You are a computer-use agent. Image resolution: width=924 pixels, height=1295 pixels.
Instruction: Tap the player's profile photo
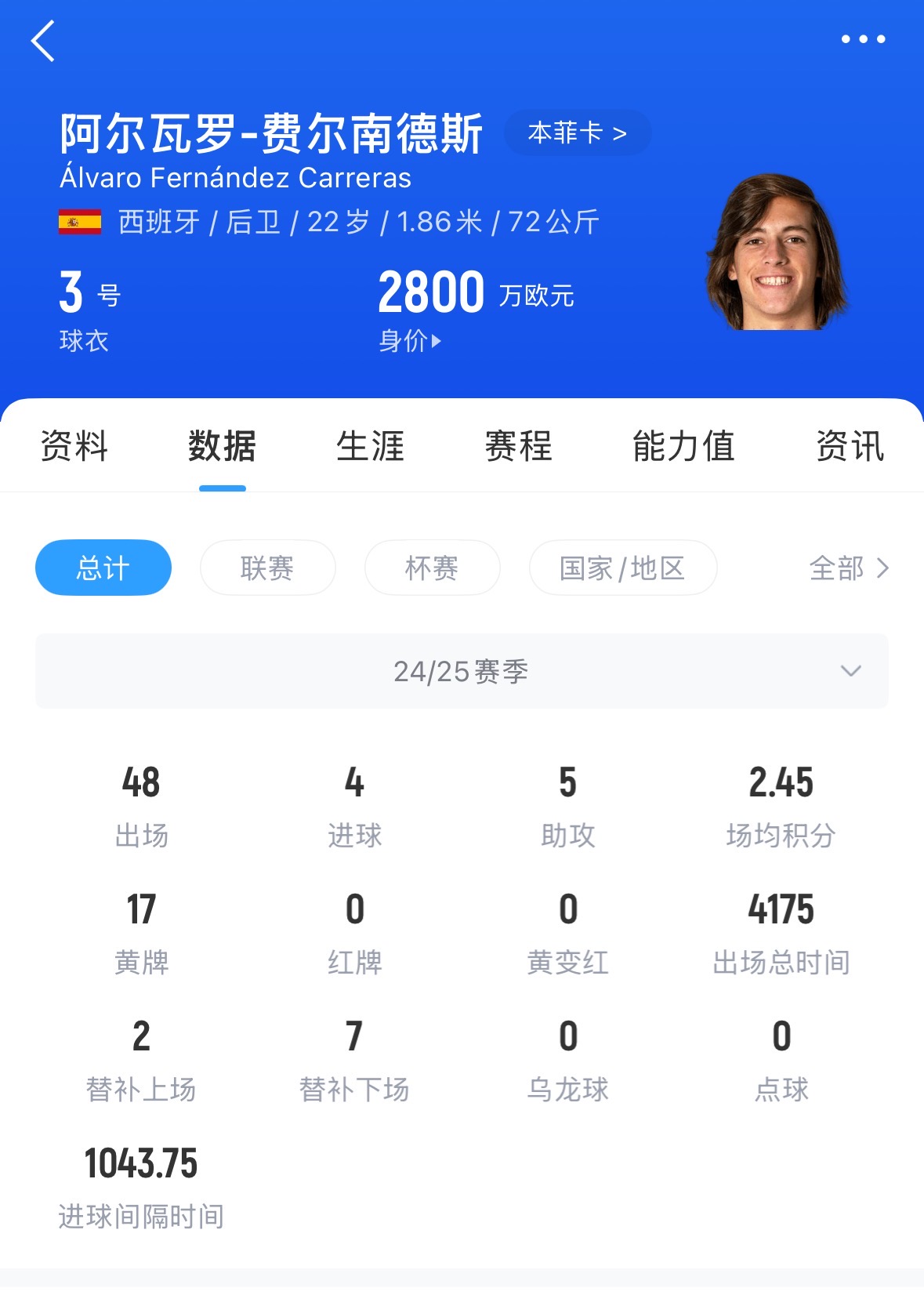(x=777, y=253)
